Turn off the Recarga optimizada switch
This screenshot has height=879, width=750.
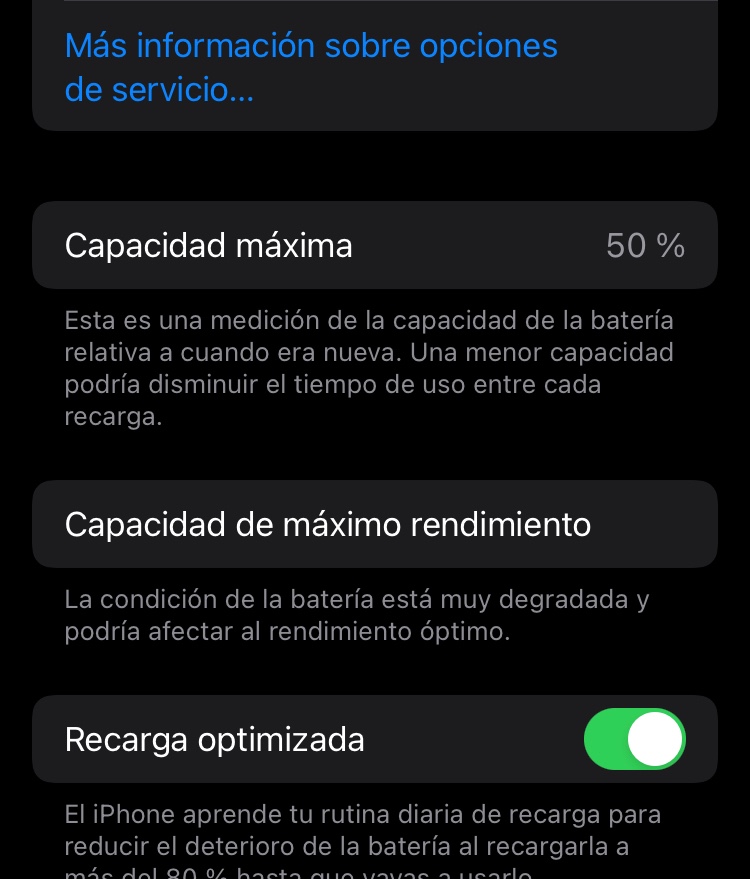[x=634, y=739]
